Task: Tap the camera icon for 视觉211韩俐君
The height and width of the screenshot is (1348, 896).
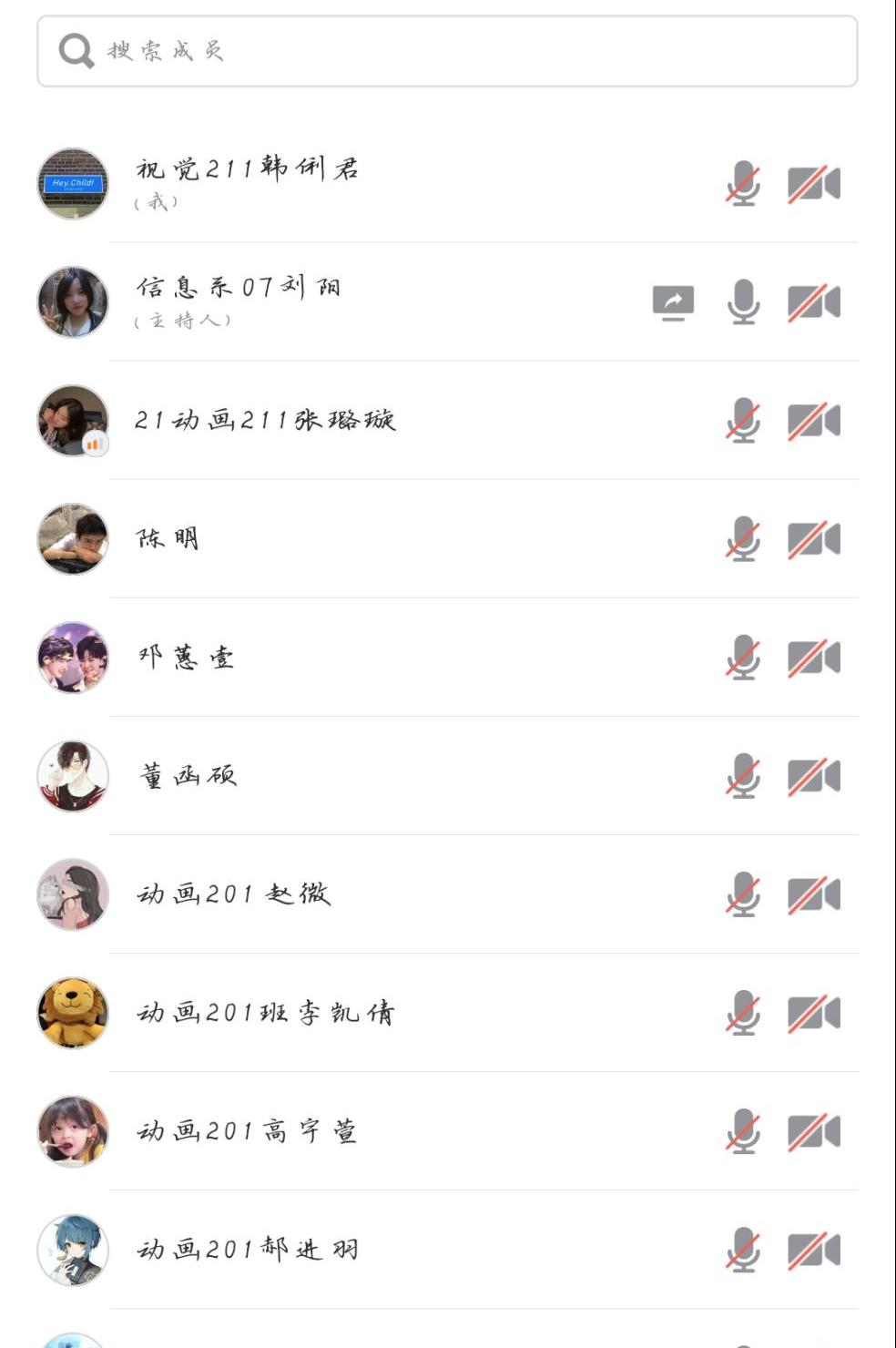Action: [x=813, y=184]
